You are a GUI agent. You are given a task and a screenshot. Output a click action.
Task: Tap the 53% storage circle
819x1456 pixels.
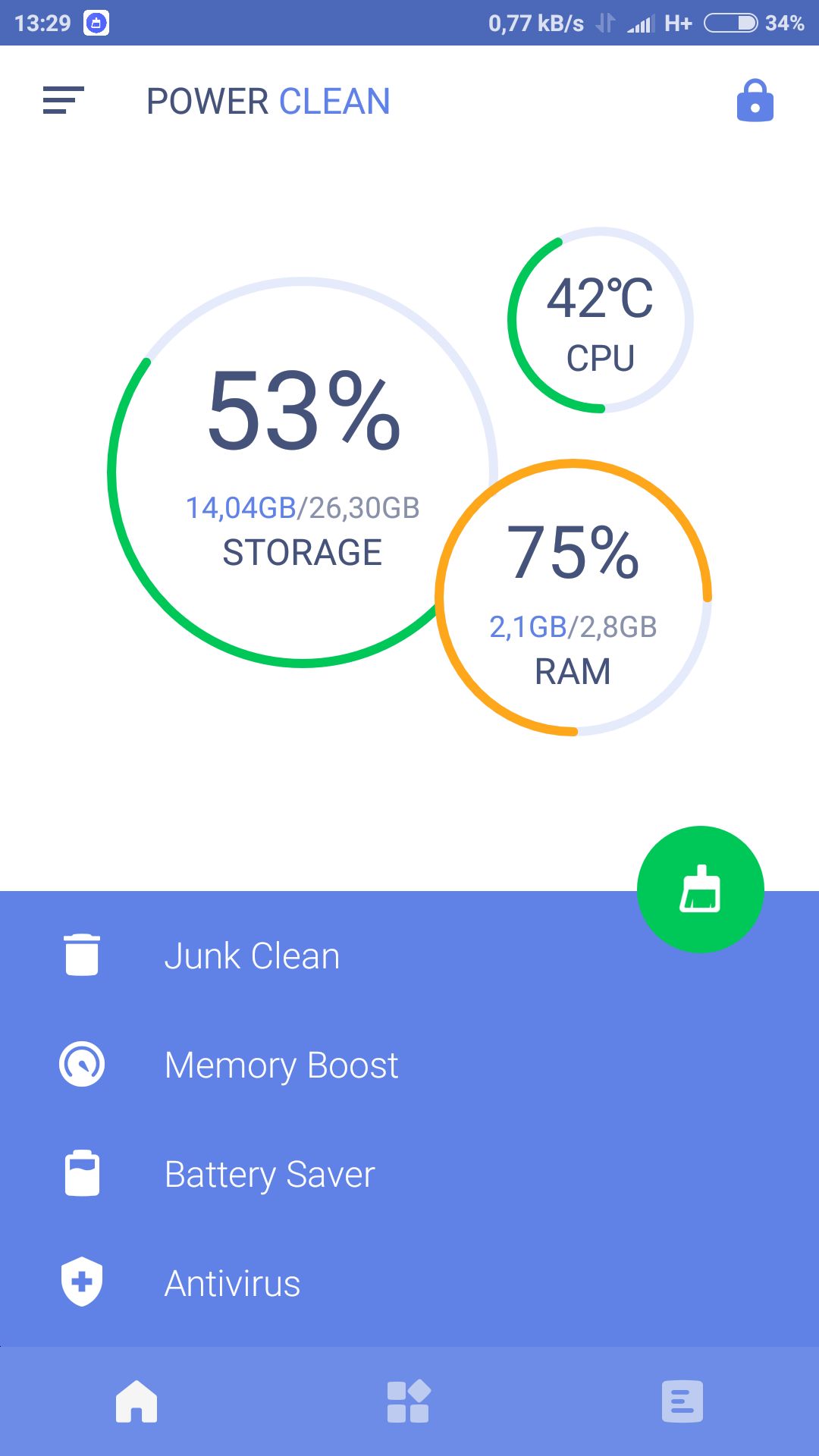tap(302, 472)
